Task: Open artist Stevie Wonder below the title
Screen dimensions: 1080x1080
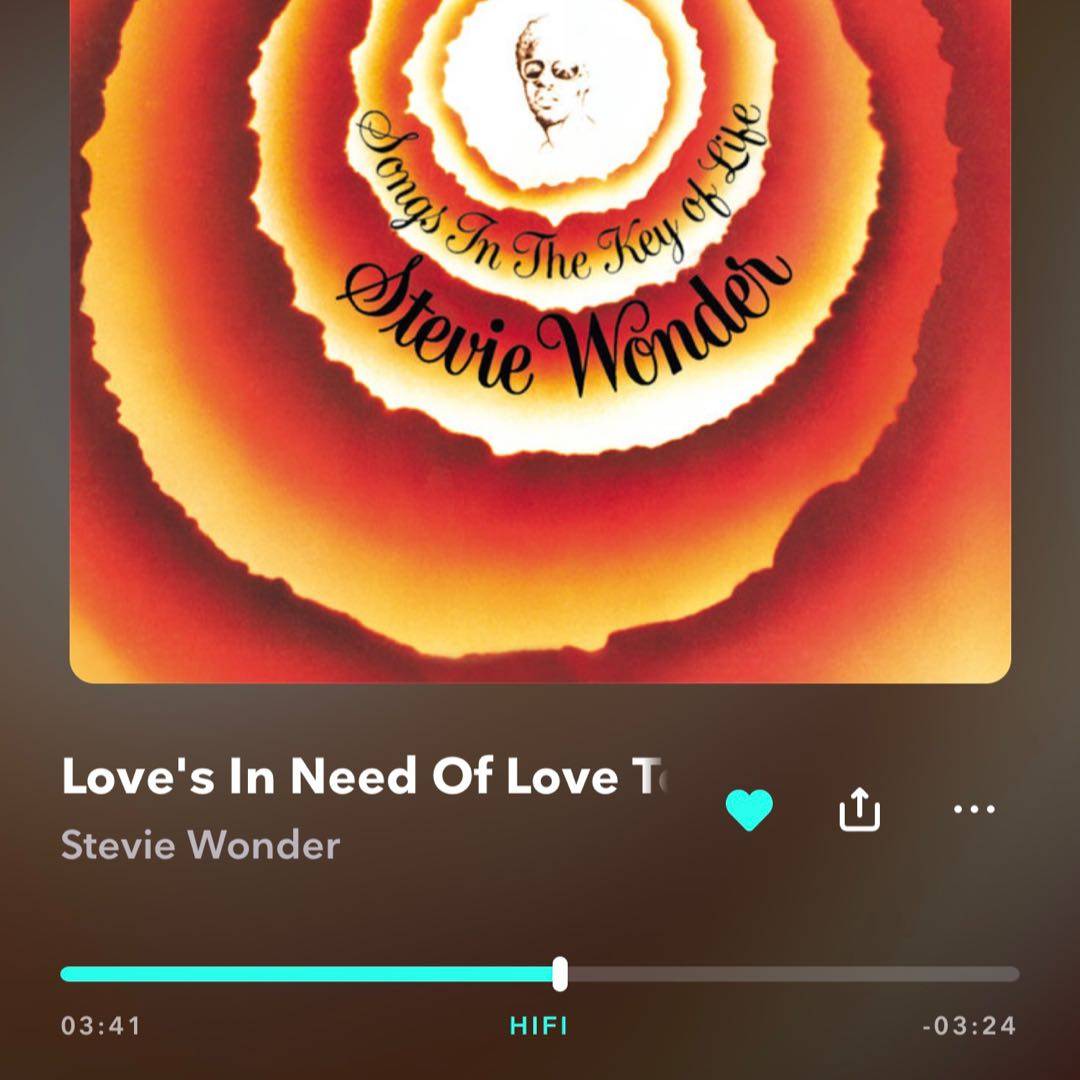Action: tap(200, 846)
